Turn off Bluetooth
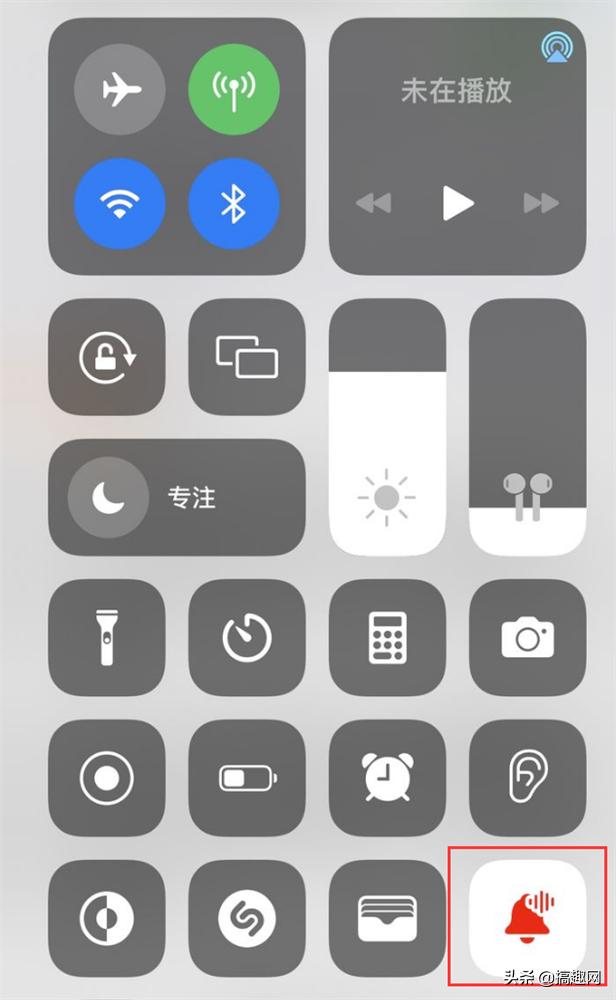The height and width of the screenshot is (1000, 616). 234,205
